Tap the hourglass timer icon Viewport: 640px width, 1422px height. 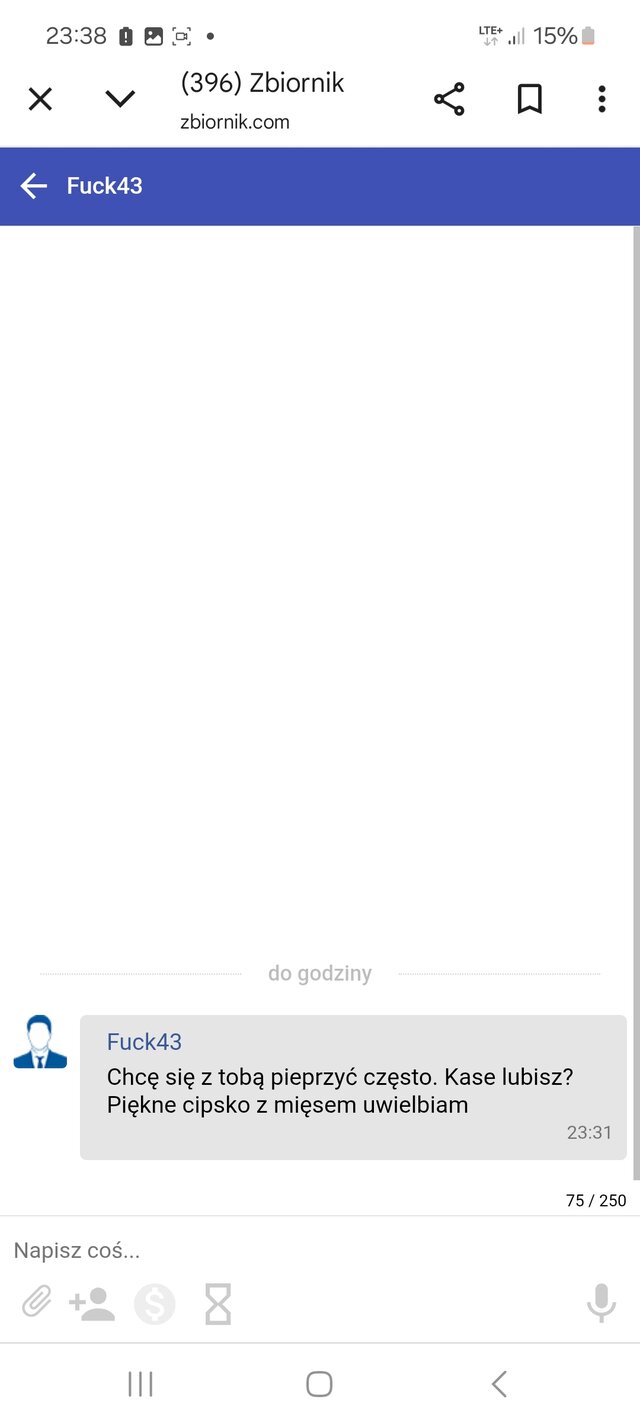click(218, 1304)
